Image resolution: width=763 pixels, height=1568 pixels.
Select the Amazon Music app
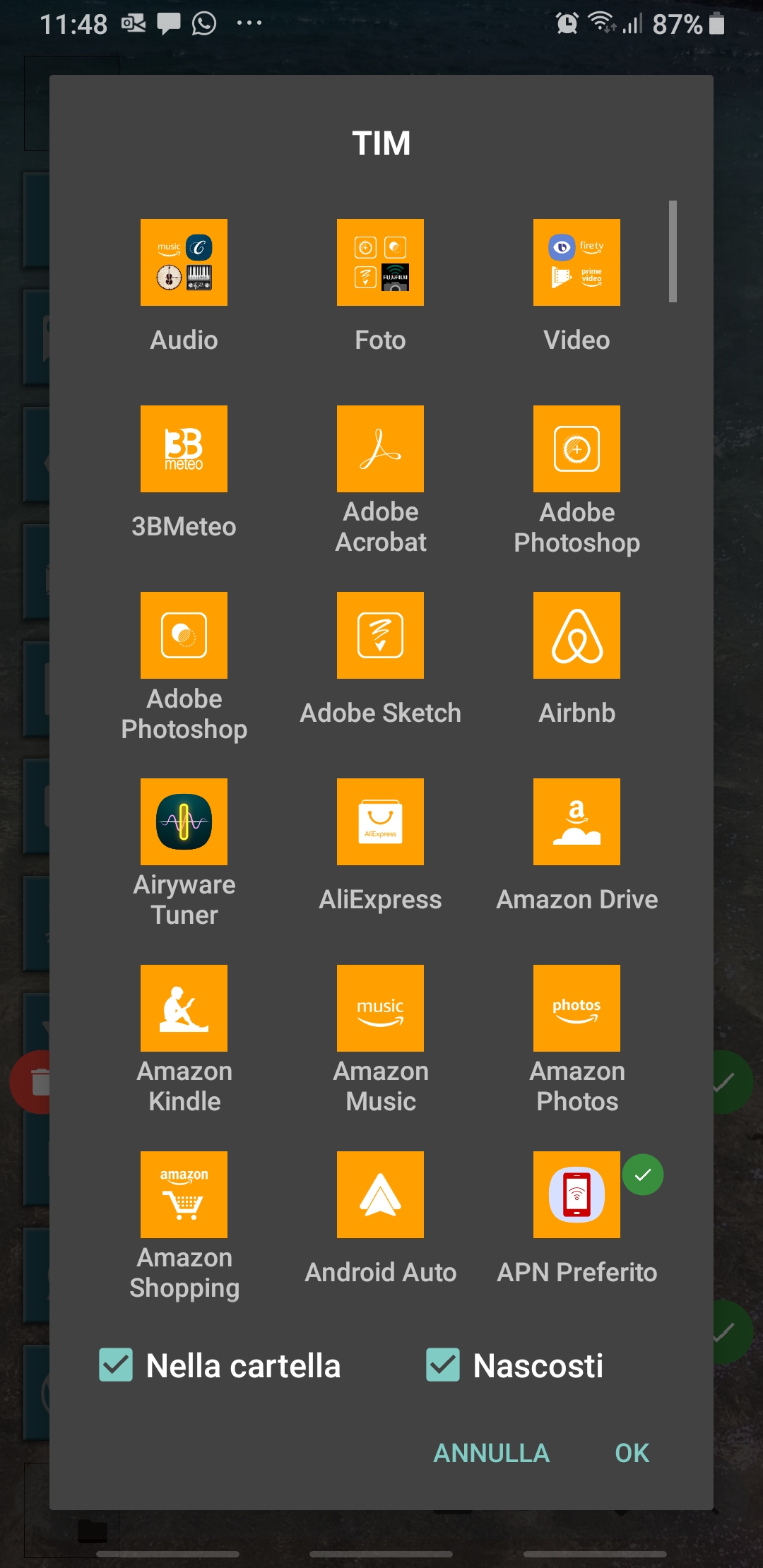click(380, 1009)
